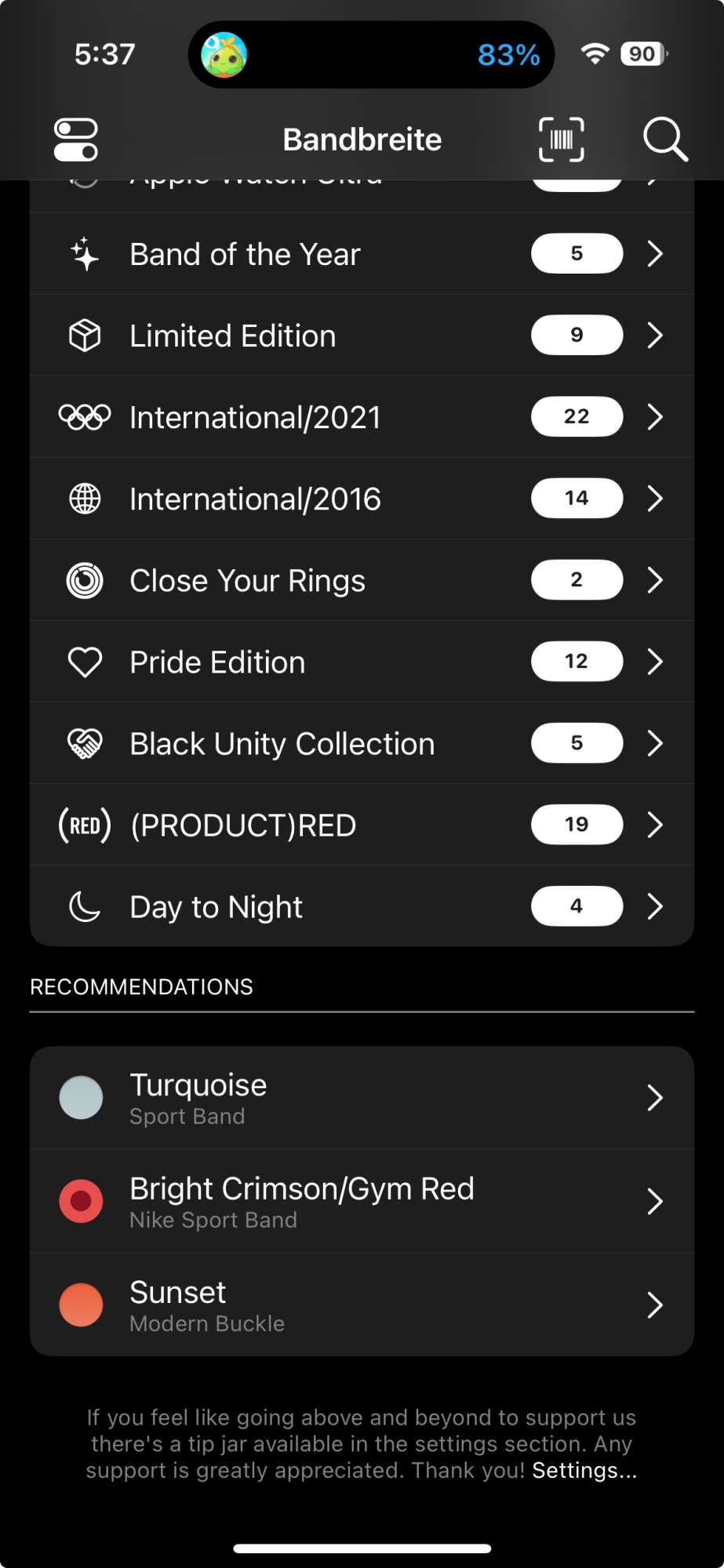Viewport: 724px width, 1568px height.
Task: Open Turquoise Sport Band recommendation
Action: pyautogui.click(x=362, y=1098)
